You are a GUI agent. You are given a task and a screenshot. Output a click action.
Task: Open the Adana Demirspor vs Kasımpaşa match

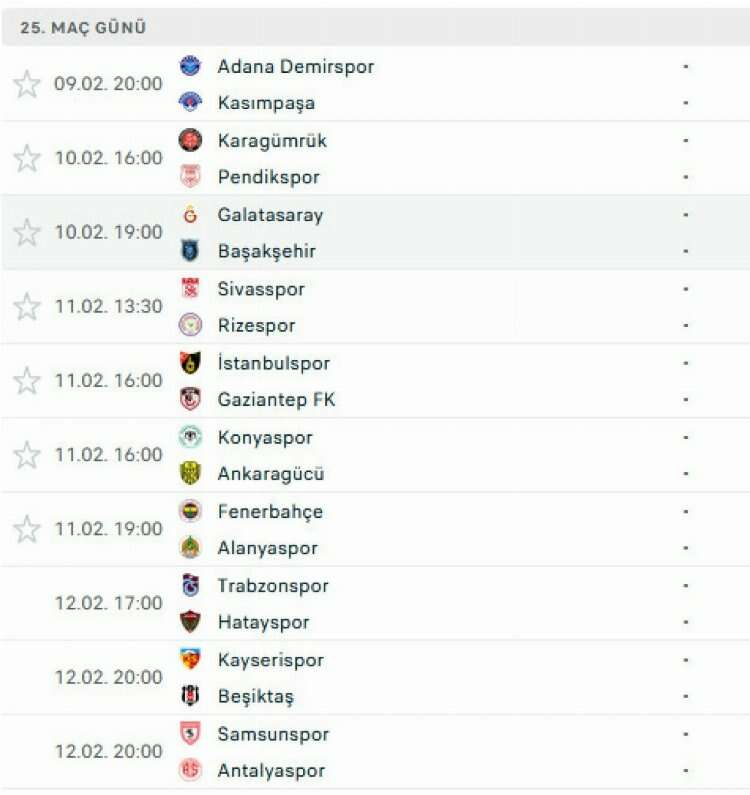pos(400,84)
